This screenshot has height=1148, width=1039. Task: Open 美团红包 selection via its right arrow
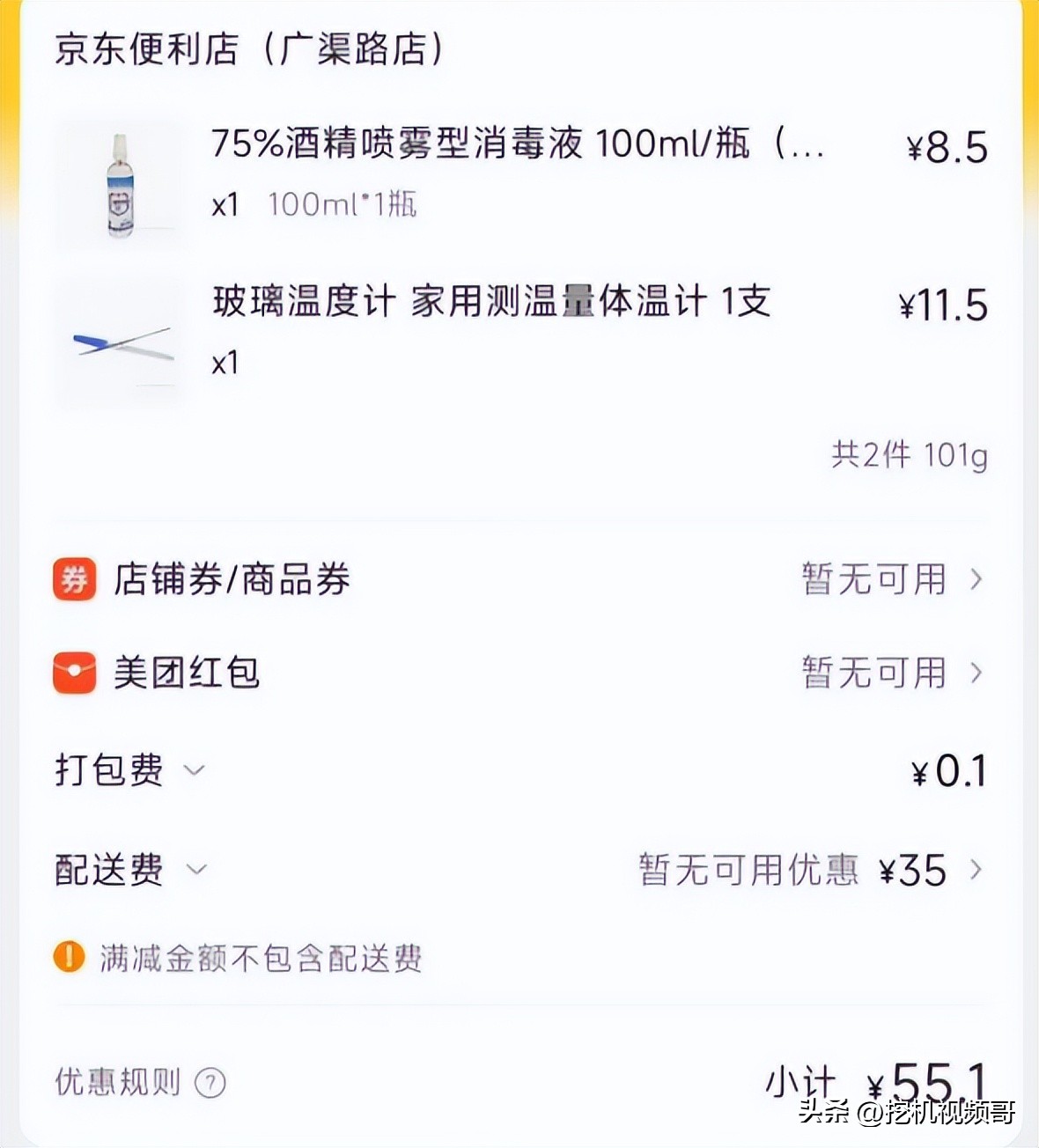pos(977,673)
